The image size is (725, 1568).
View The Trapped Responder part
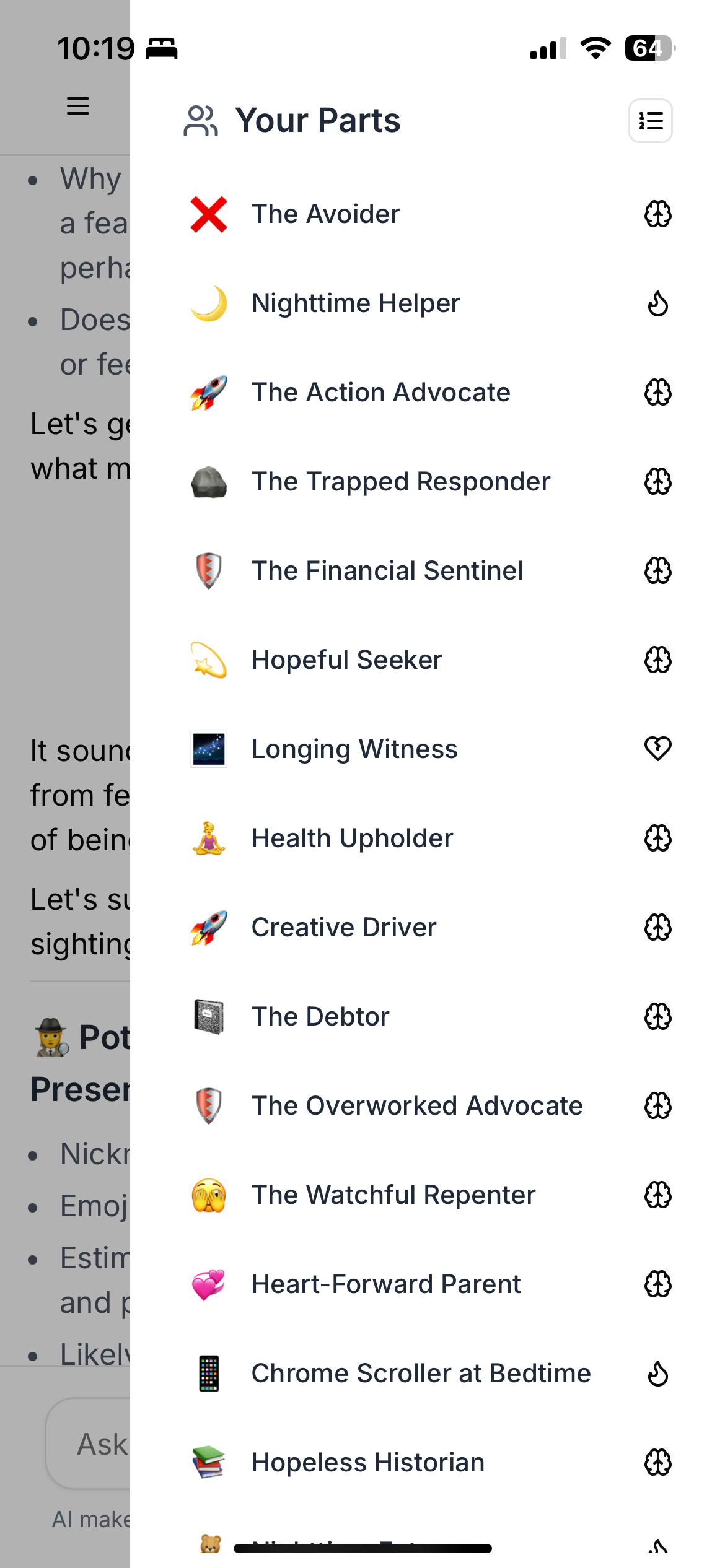coord(431,482)
